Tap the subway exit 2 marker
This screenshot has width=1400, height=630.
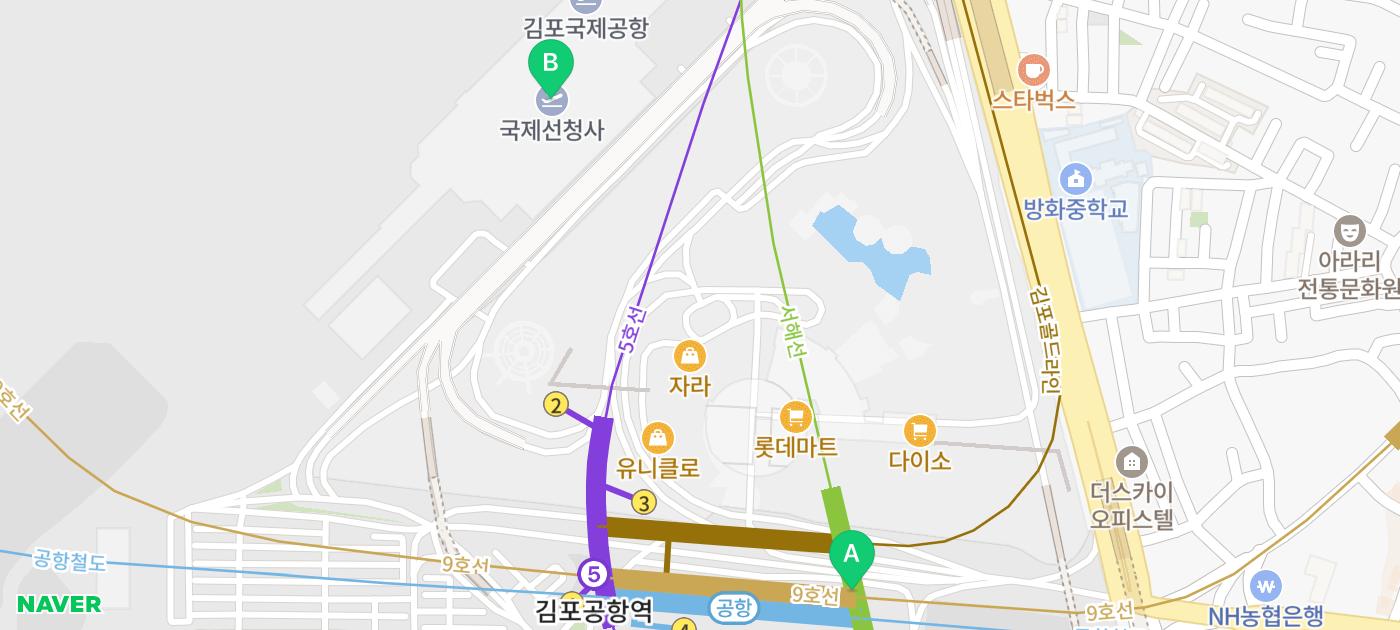click(556, 405)
